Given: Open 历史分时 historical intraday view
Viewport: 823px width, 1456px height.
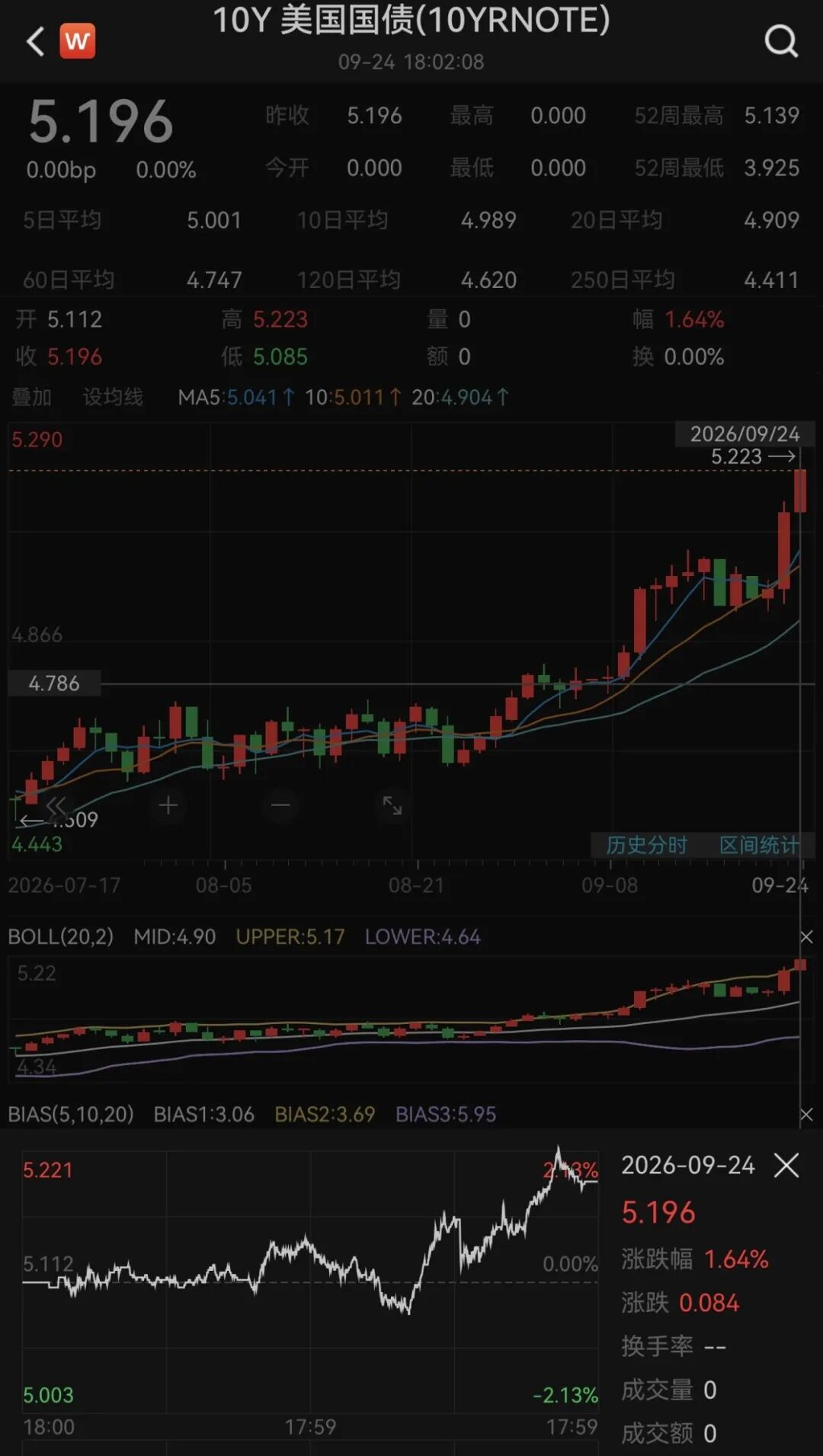Looking at the screenshot, I should pos(647,845).
